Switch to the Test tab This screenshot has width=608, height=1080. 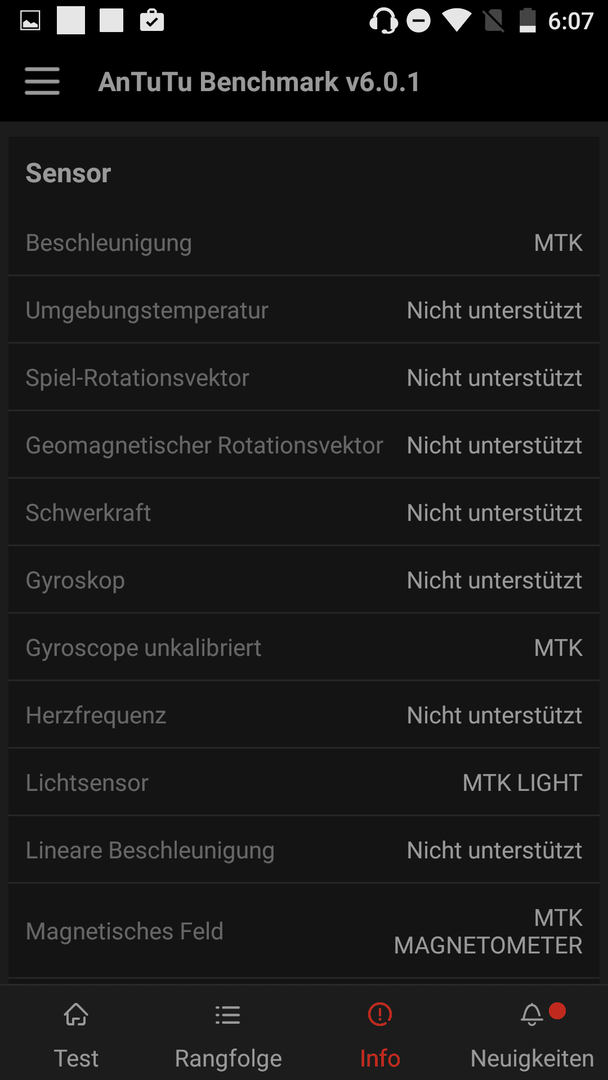click(76, 1034)
